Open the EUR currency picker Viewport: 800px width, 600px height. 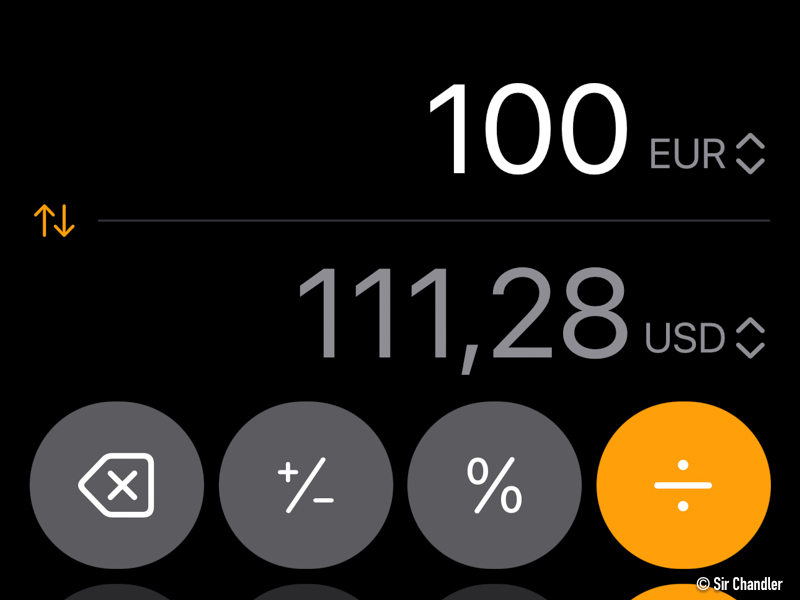(x=707, y=155)
